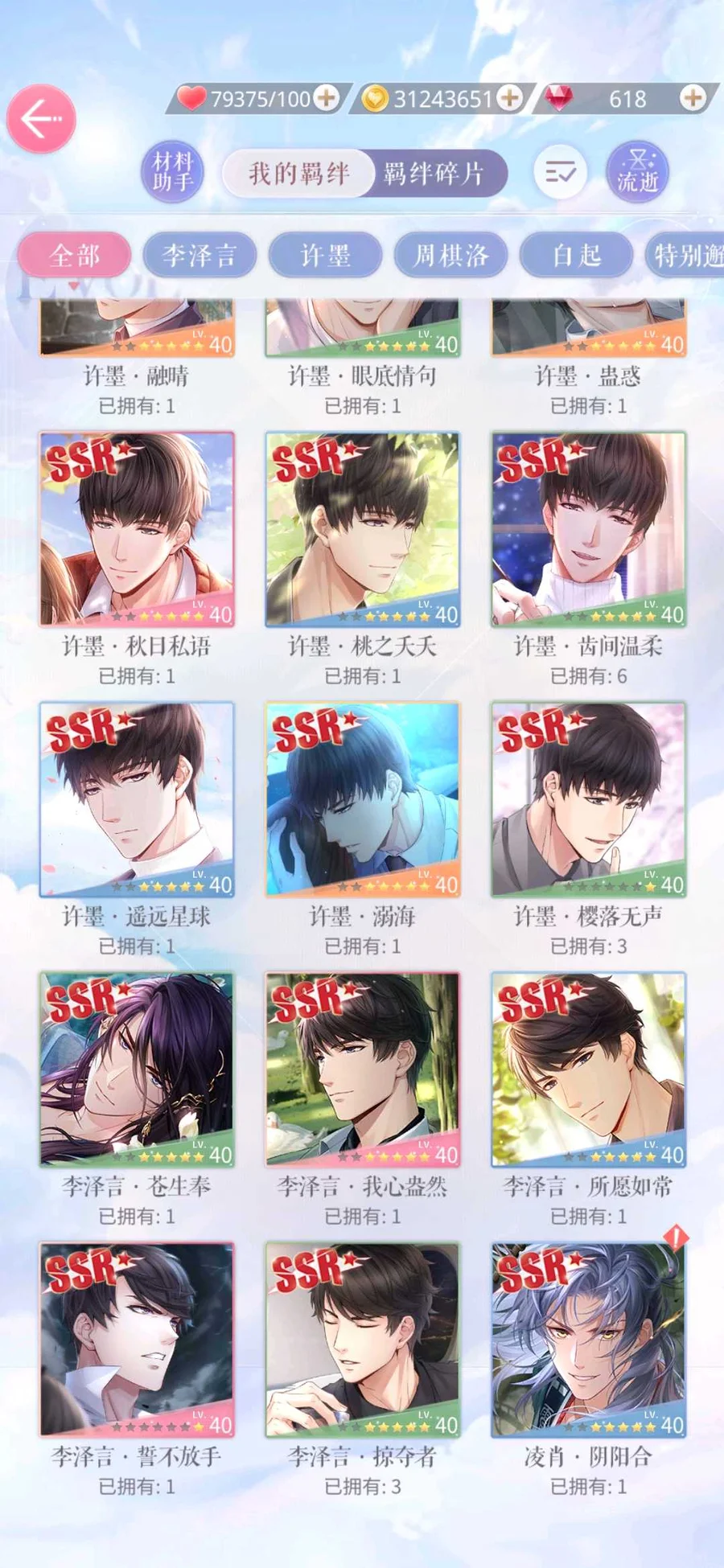
Task: Add gold coins via the plus button
Action: click(x=508, y=98)
